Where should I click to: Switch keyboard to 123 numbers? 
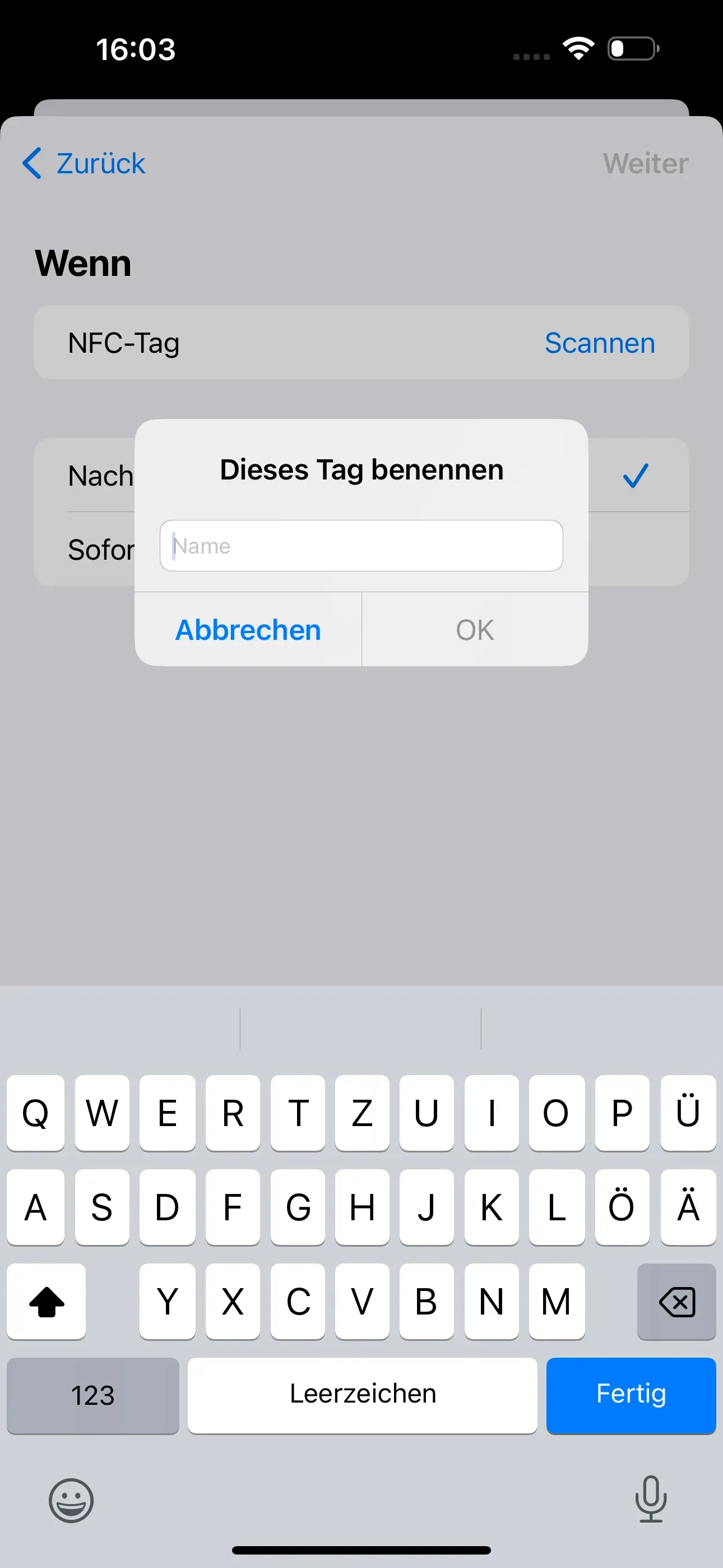(92, 1395)
